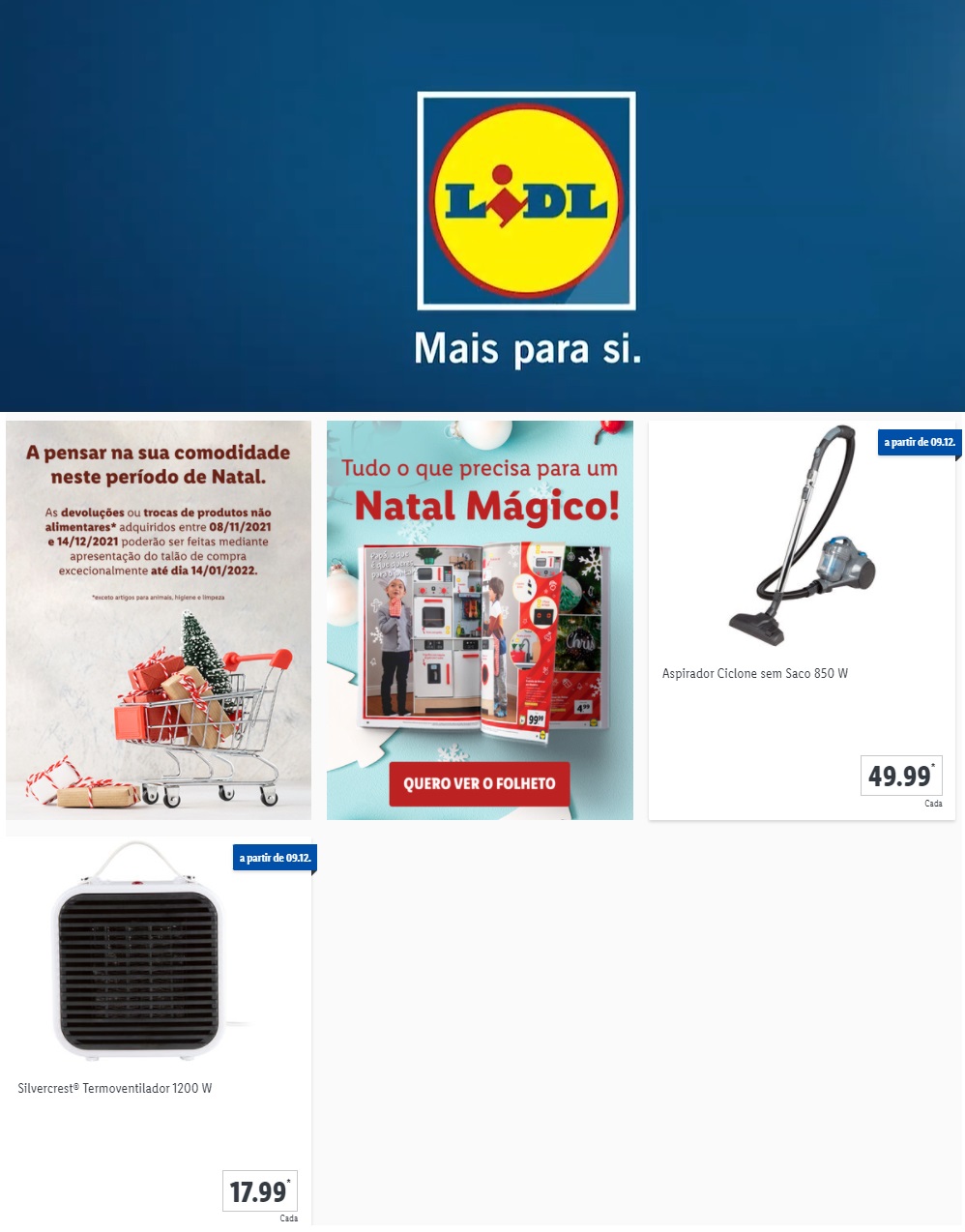Open the Aspirador Ciclone sem Saco product card
This screenshot has width=965, height=1232.
802,620
